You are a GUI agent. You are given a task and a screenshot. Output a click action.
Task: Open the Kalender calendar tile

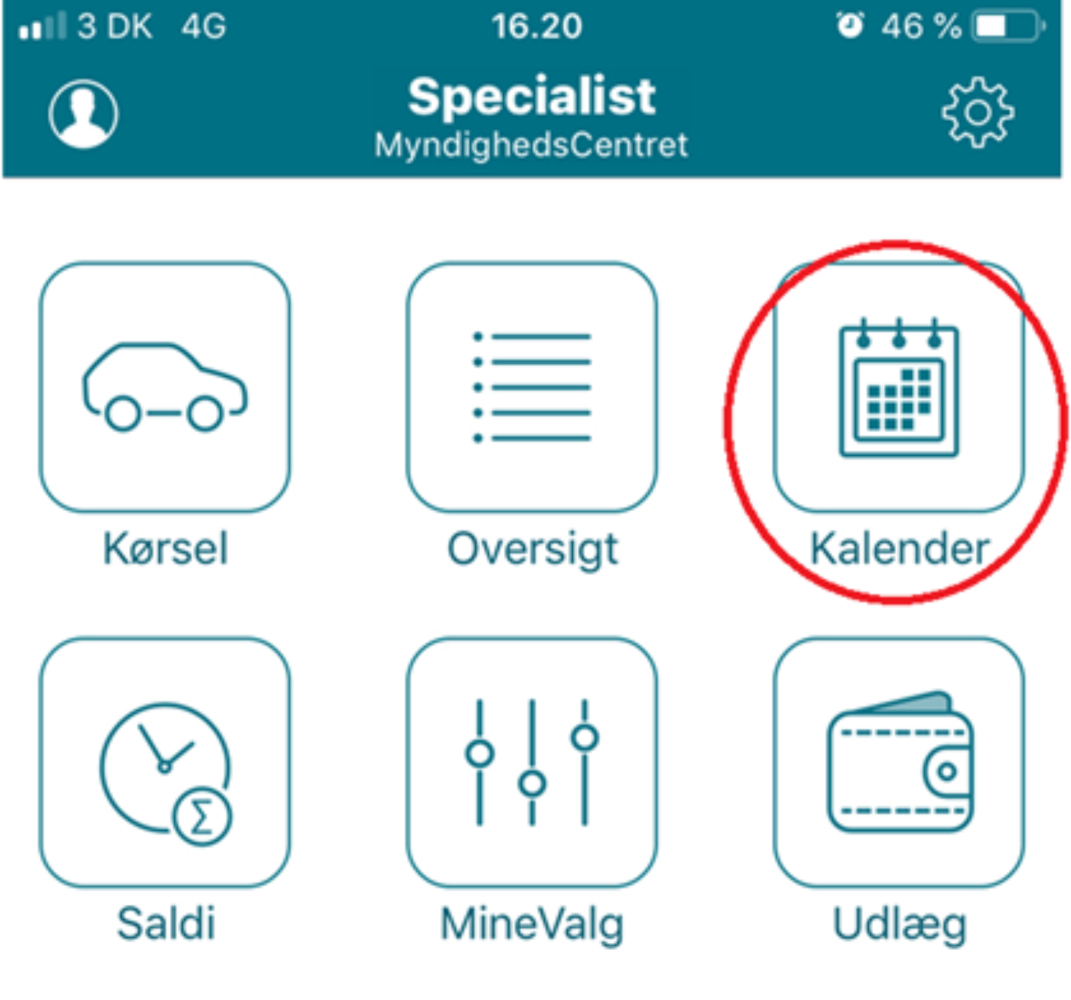click(898, 388)
